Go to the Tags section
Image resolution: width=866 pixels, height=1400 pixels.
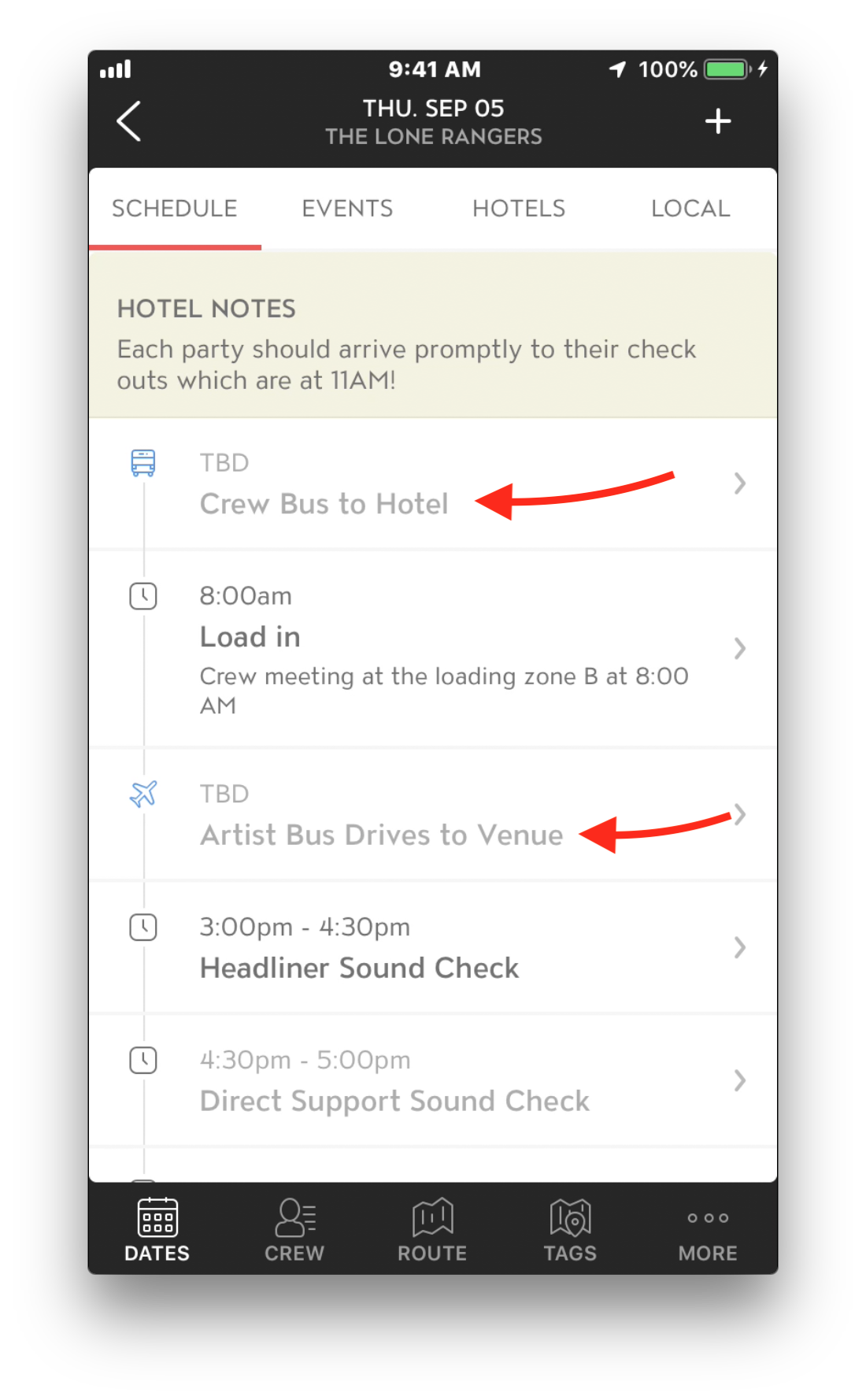(x=570, y=1230)
